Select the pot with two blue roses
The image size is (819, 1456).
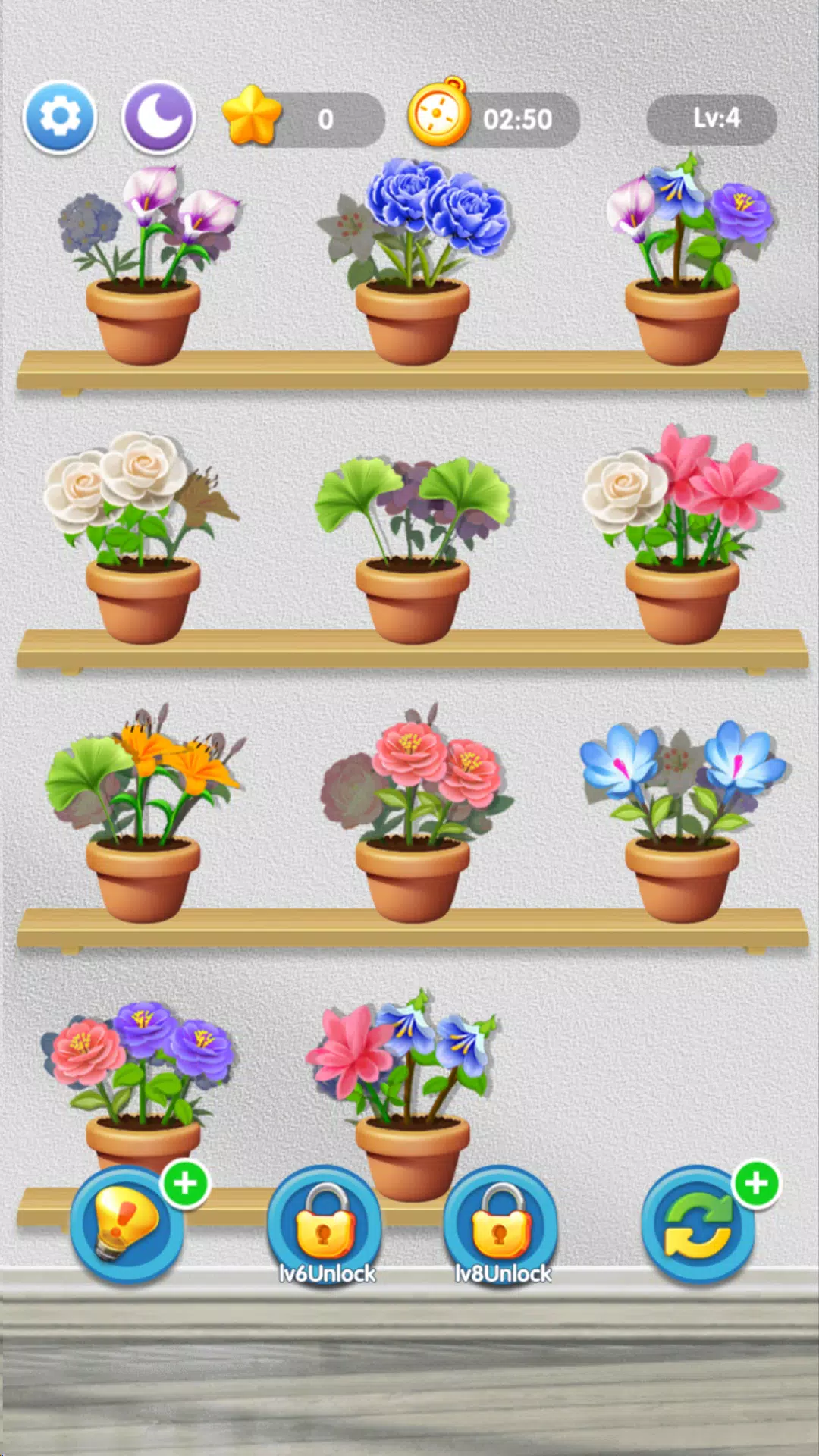point(413,265)
